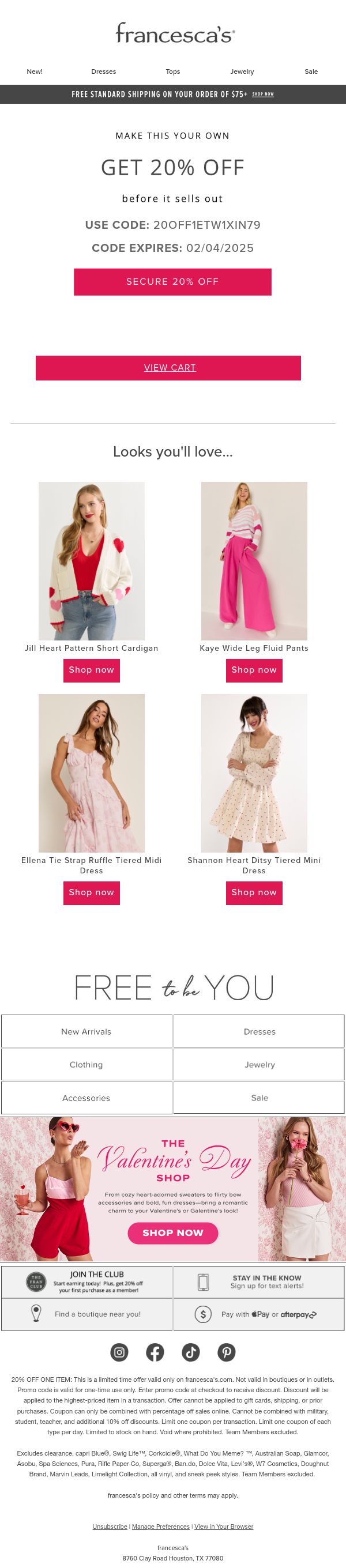Shop now for Shannon Heart Ditsy Mini Dress
346x1568 pixels.
[x=254, y=893]
